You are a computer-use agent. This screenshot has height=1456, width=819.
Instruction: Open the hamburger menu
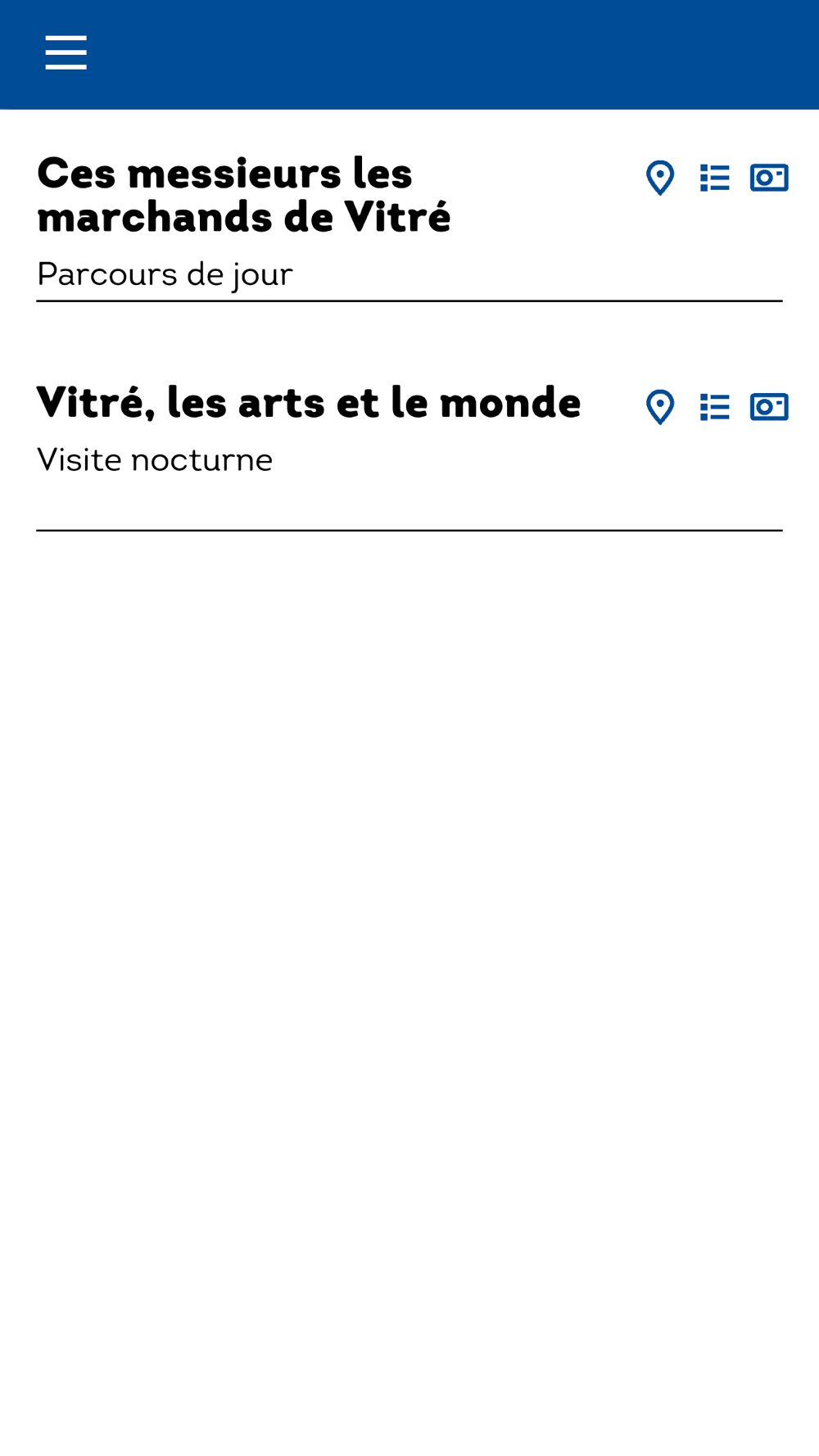pyautogui.click(x=66, y=52)
